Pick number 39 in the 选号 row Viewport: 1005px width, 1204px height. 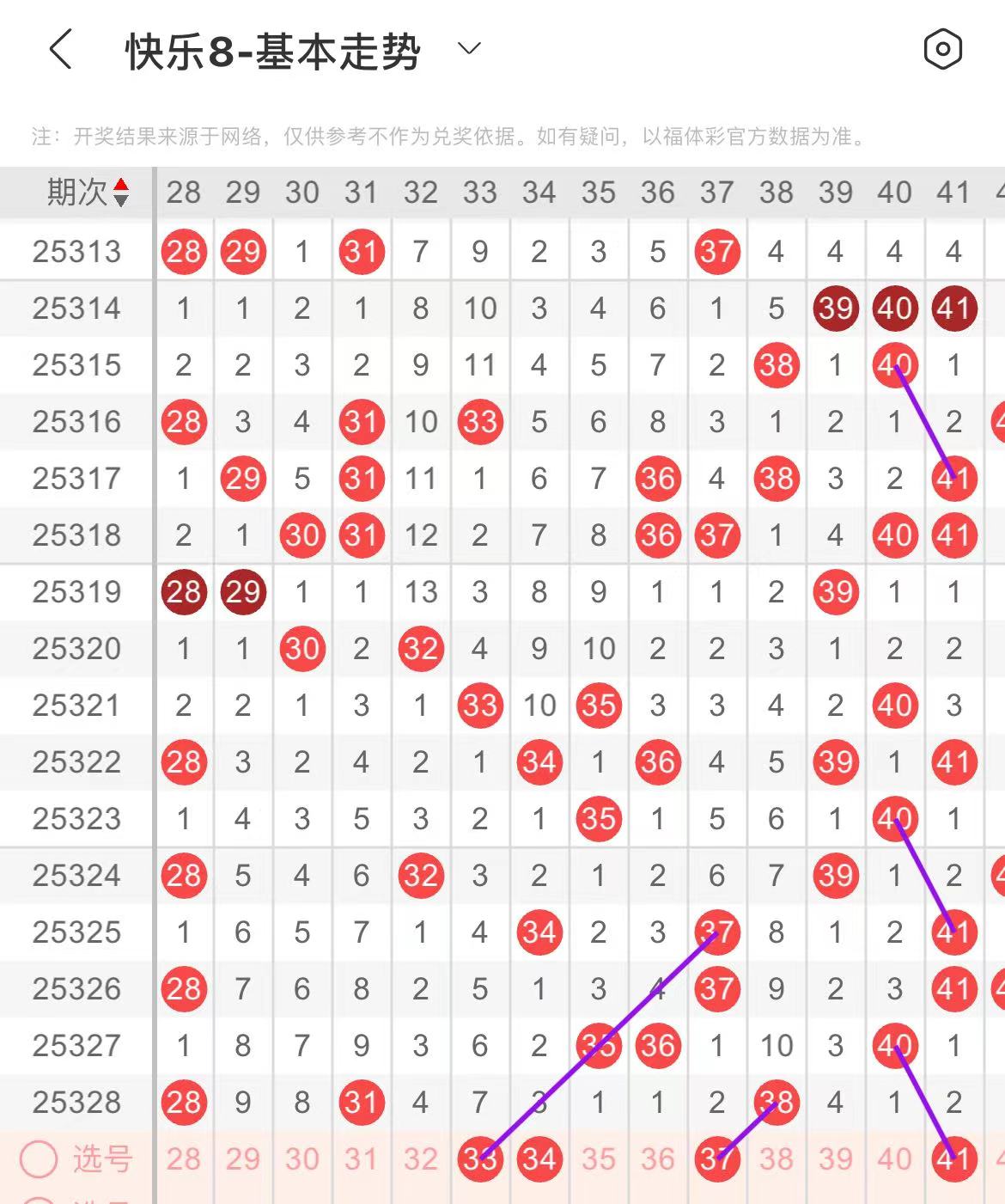[835, 1158]
